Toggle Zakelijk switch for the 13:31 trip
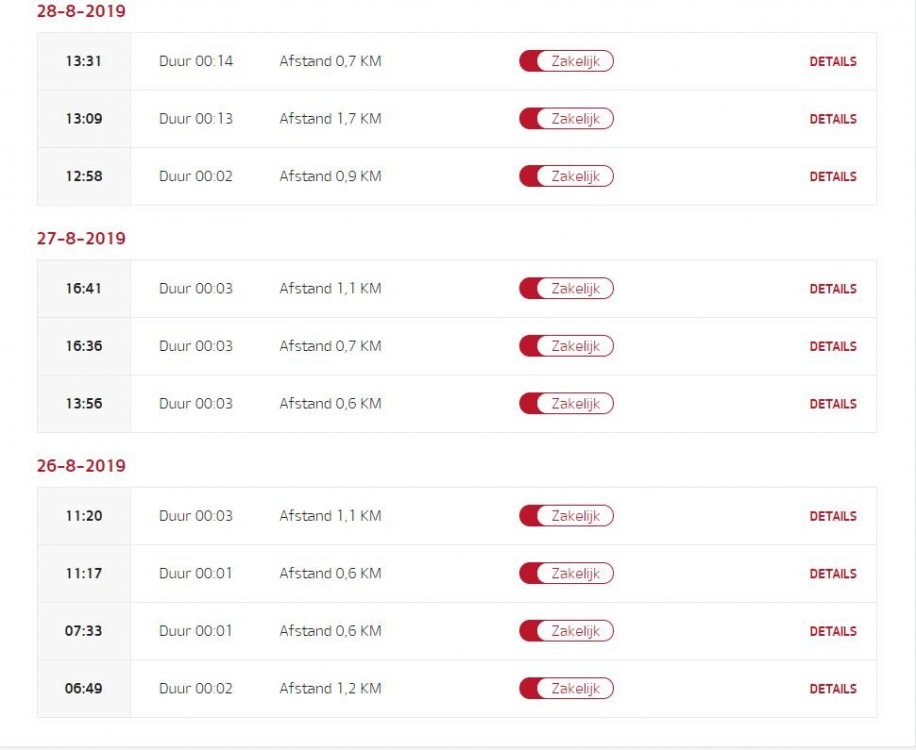916x750 pixels. tap(566, 61)
